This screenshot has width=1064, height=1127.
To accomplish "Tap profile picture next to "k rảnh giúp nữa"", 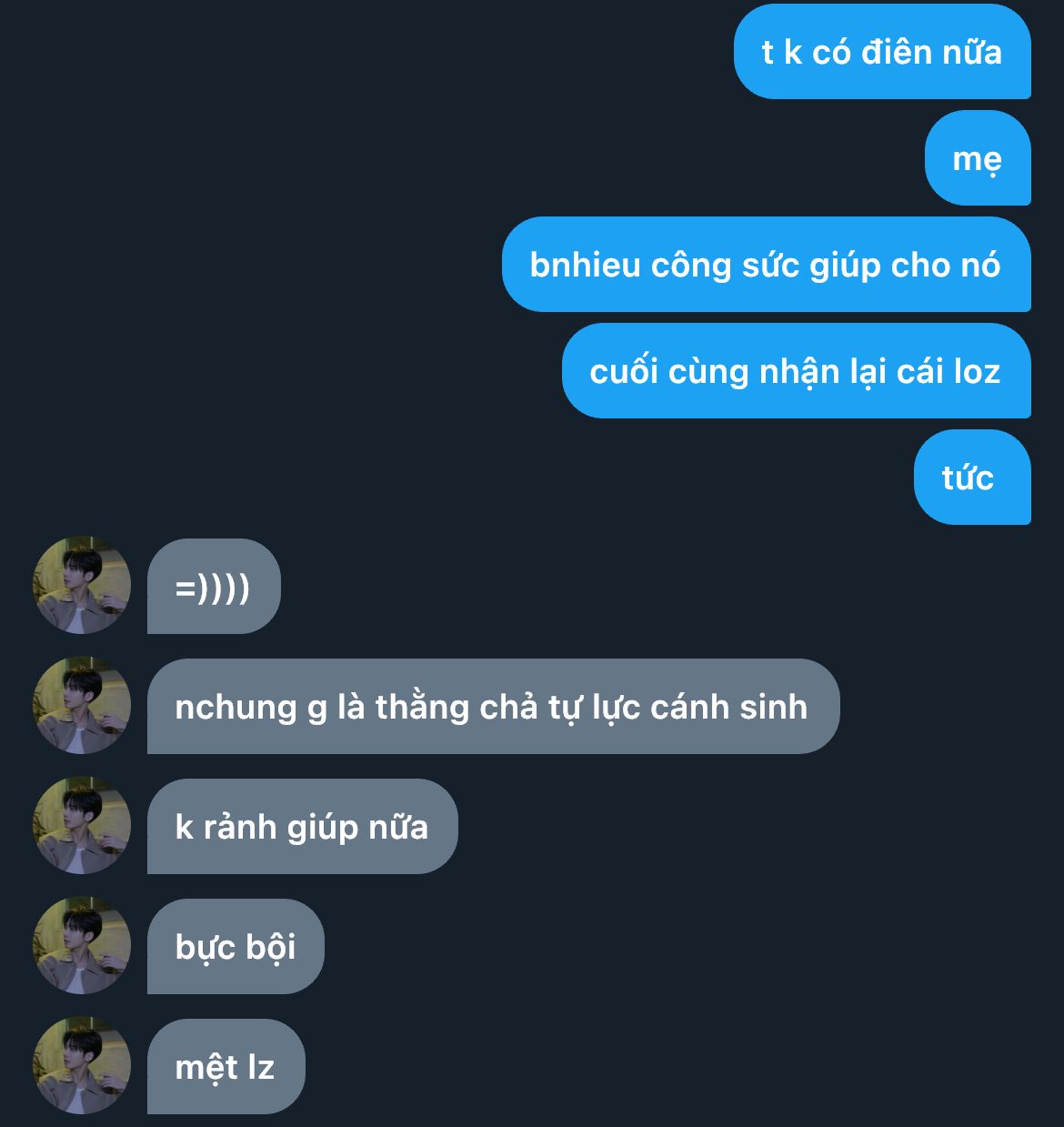I will (x=82, y=825).
